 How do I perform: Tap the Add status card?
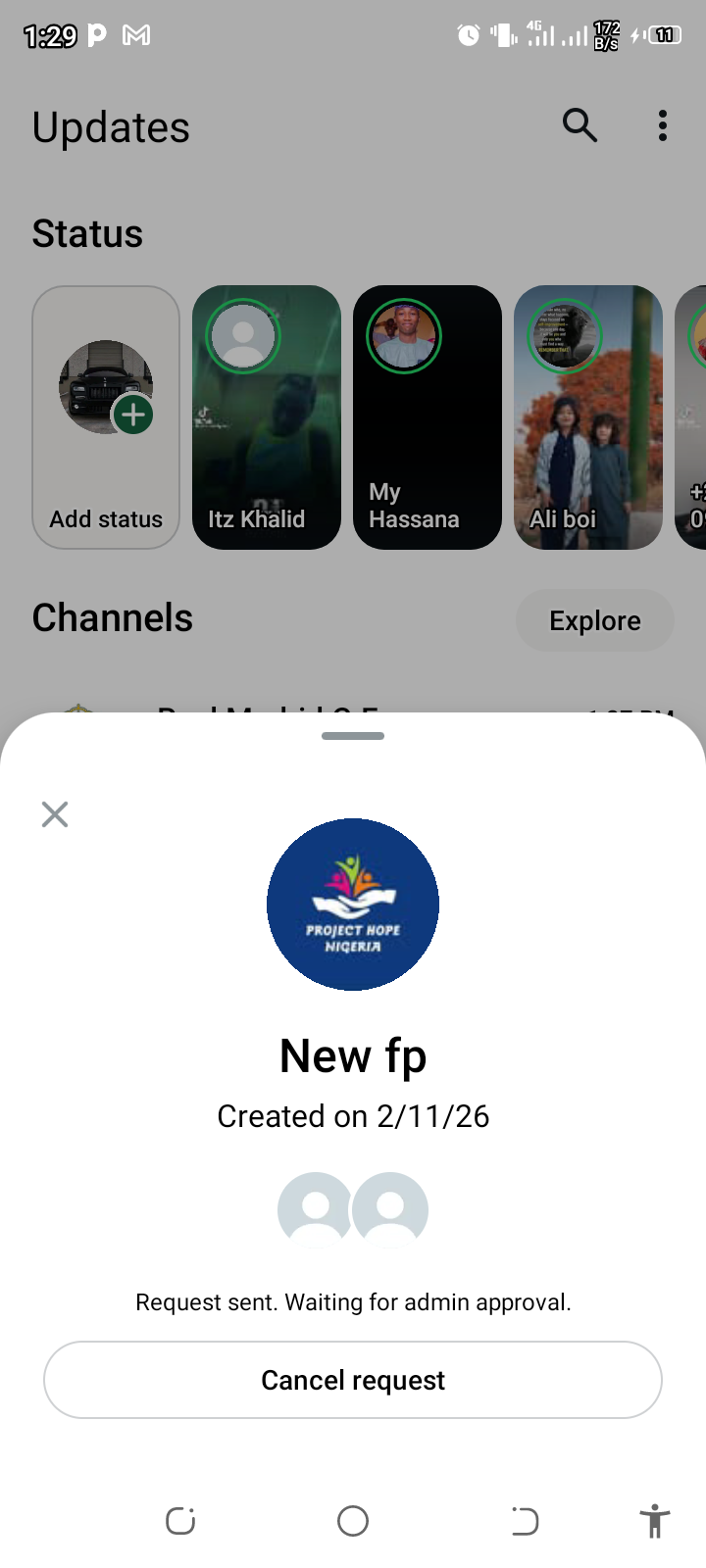pos(106,417)
